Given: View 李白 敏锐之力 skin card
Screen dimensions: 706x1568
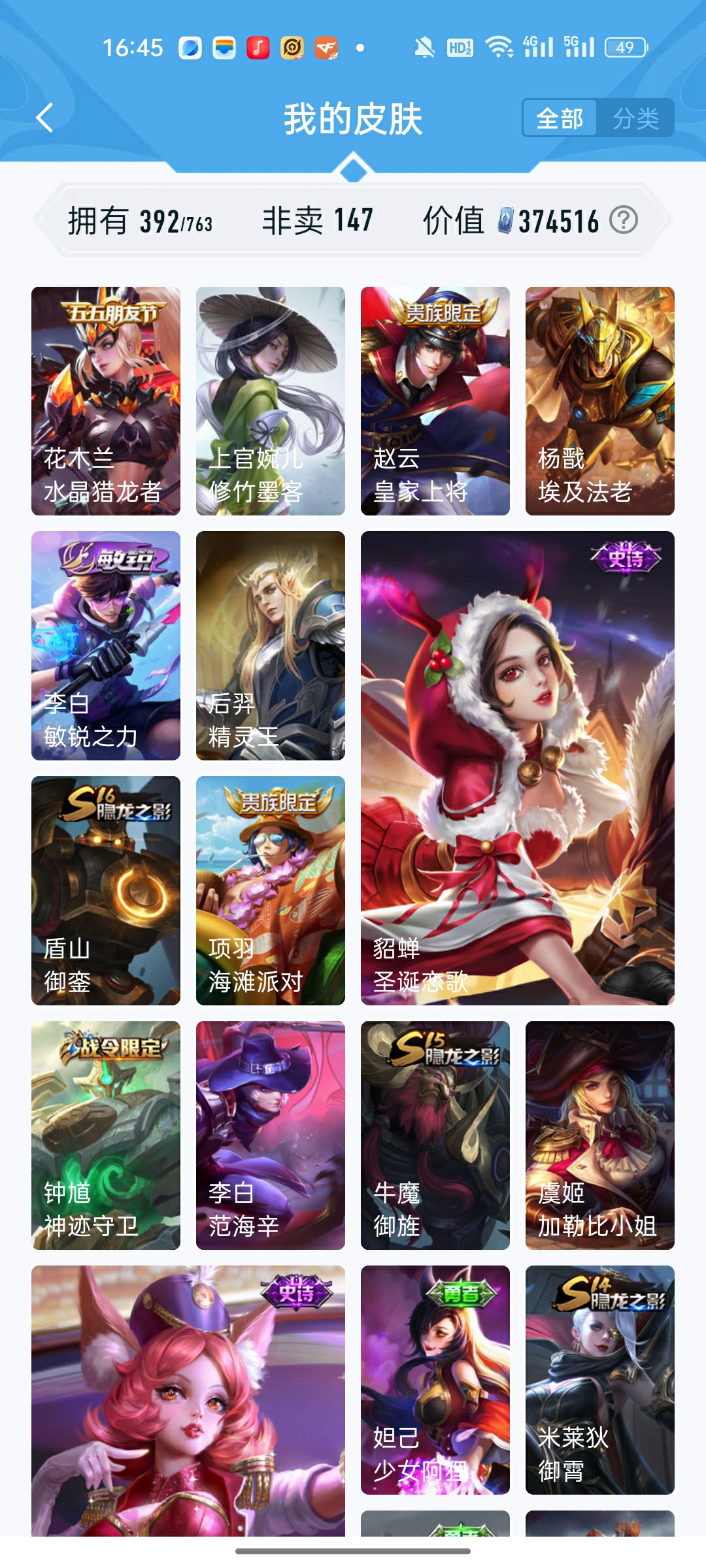Looking at the screenshot, I should (106, 645).
